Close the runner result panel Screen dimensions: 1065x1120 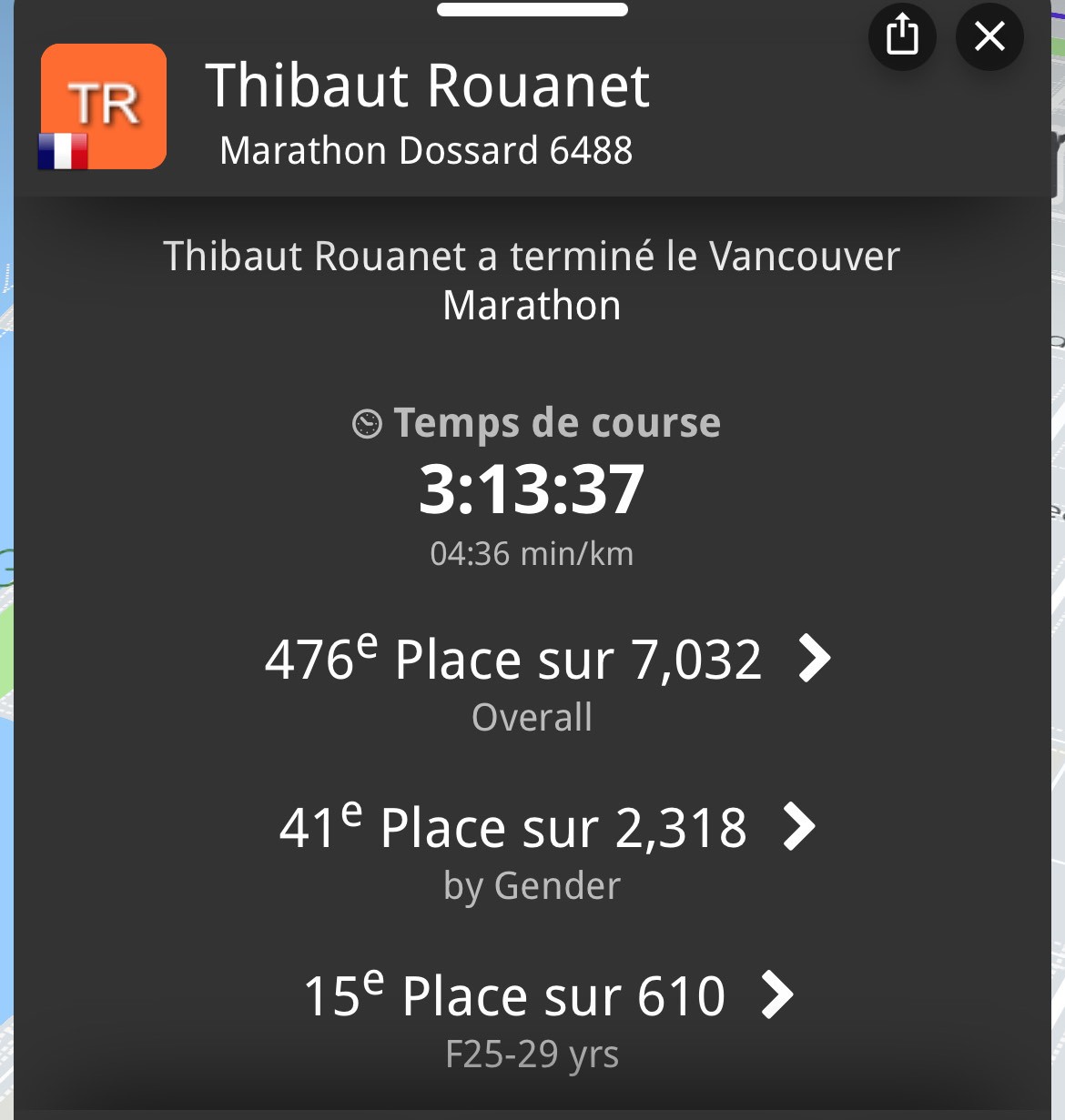989,36
